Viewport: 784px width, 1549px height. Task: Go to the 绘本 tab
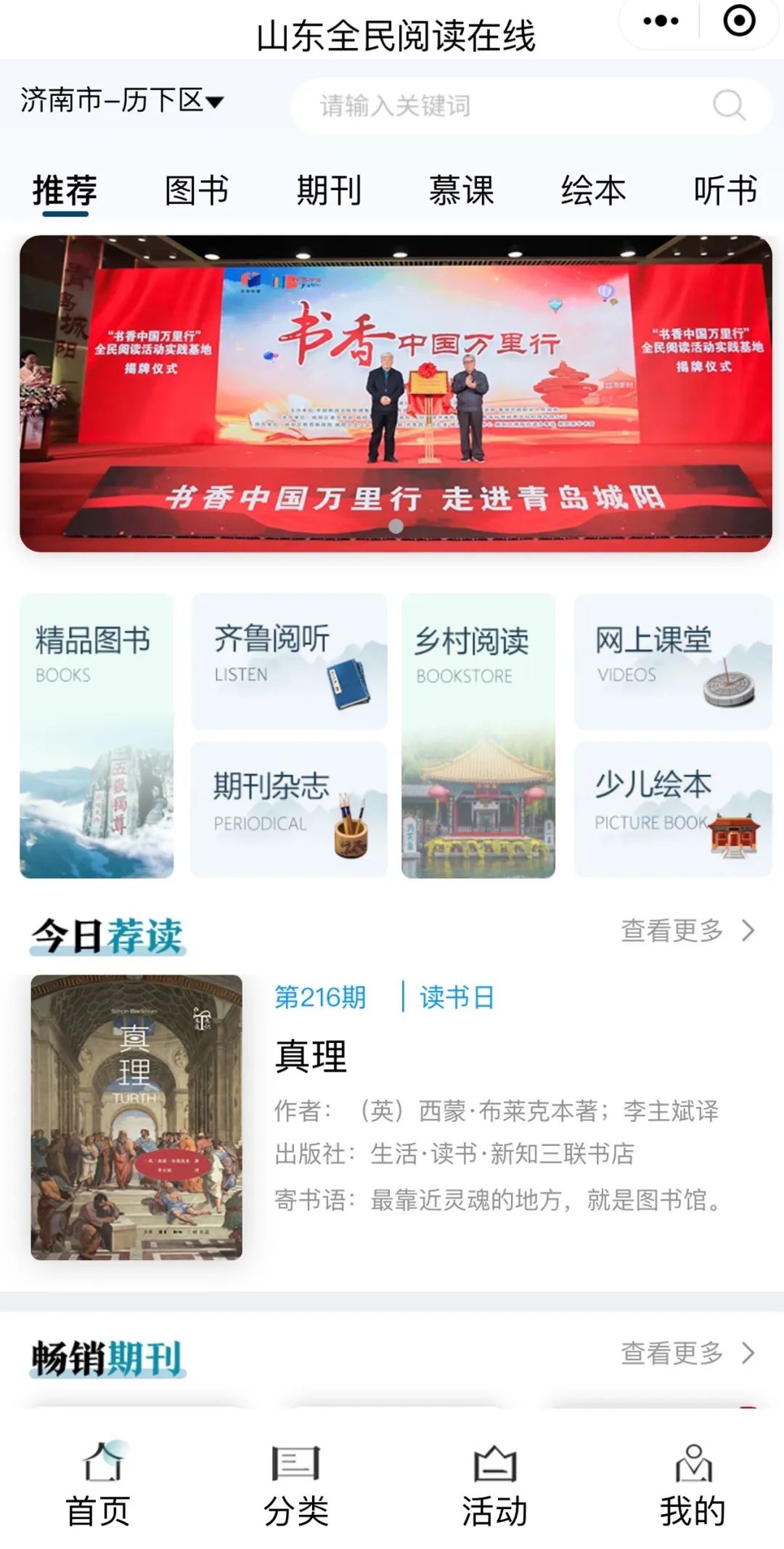pos(593,191)
